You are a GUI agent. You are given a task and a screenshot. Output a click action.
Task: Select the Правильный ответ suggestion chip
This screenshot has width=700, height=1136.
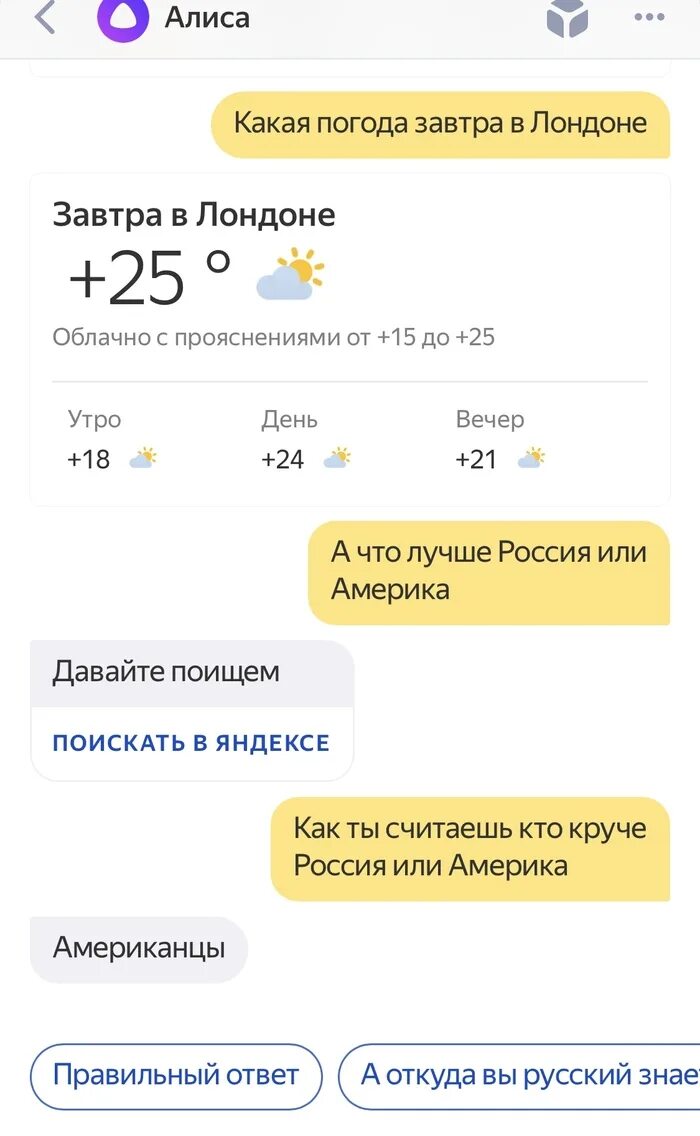176,1076
